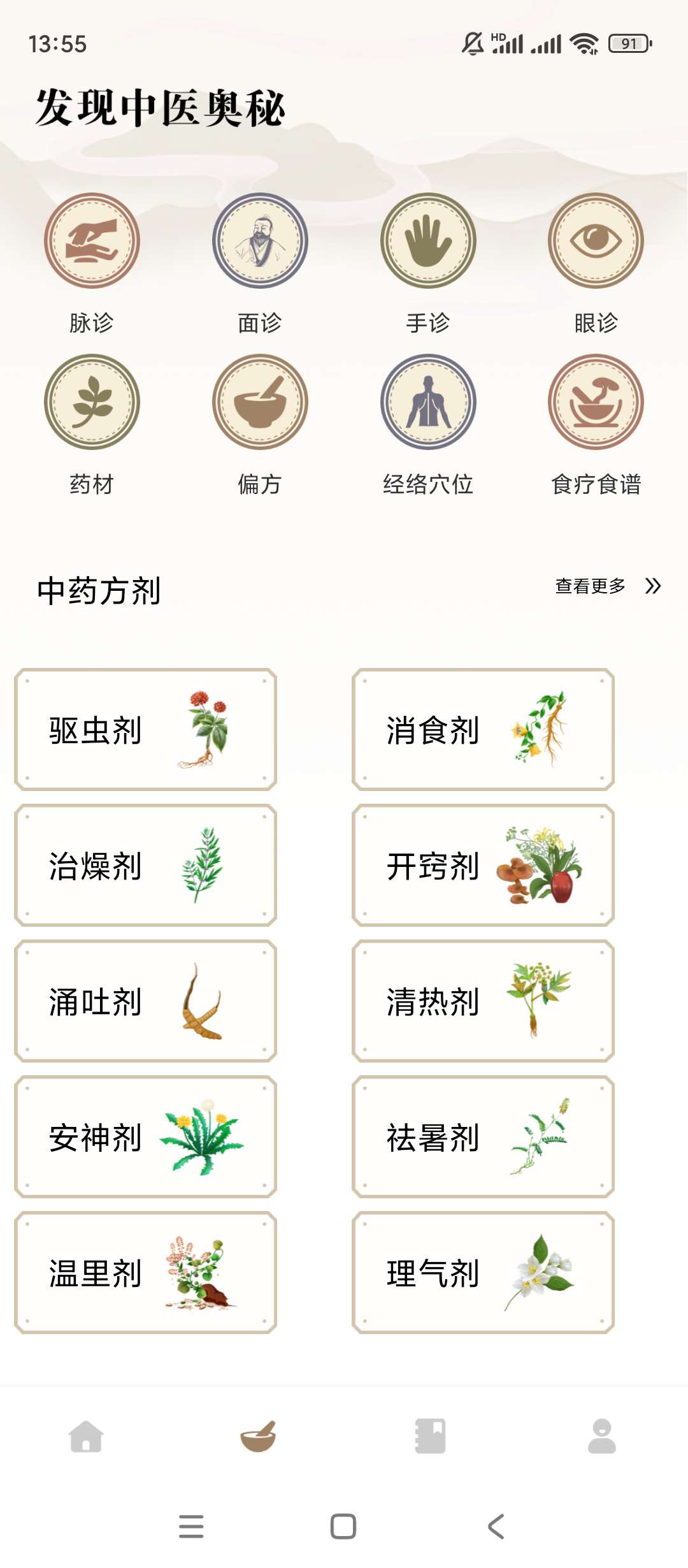This screenshot has width=688, height=1568.
Task: Open the 消食剂 formula card
Action: 483,730
